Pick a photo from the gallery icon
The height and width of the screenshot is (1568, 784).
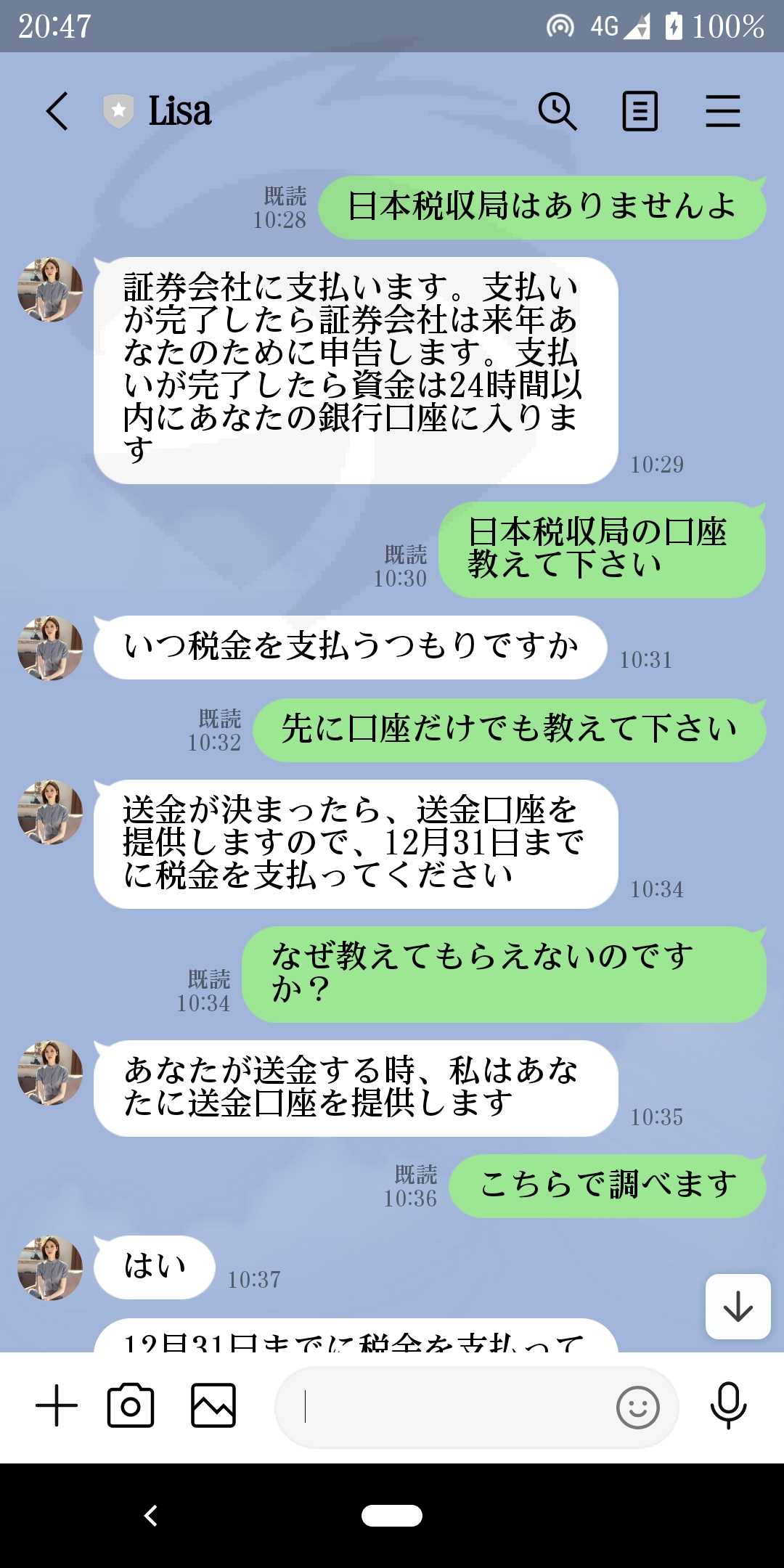[x=213, y=1405]
